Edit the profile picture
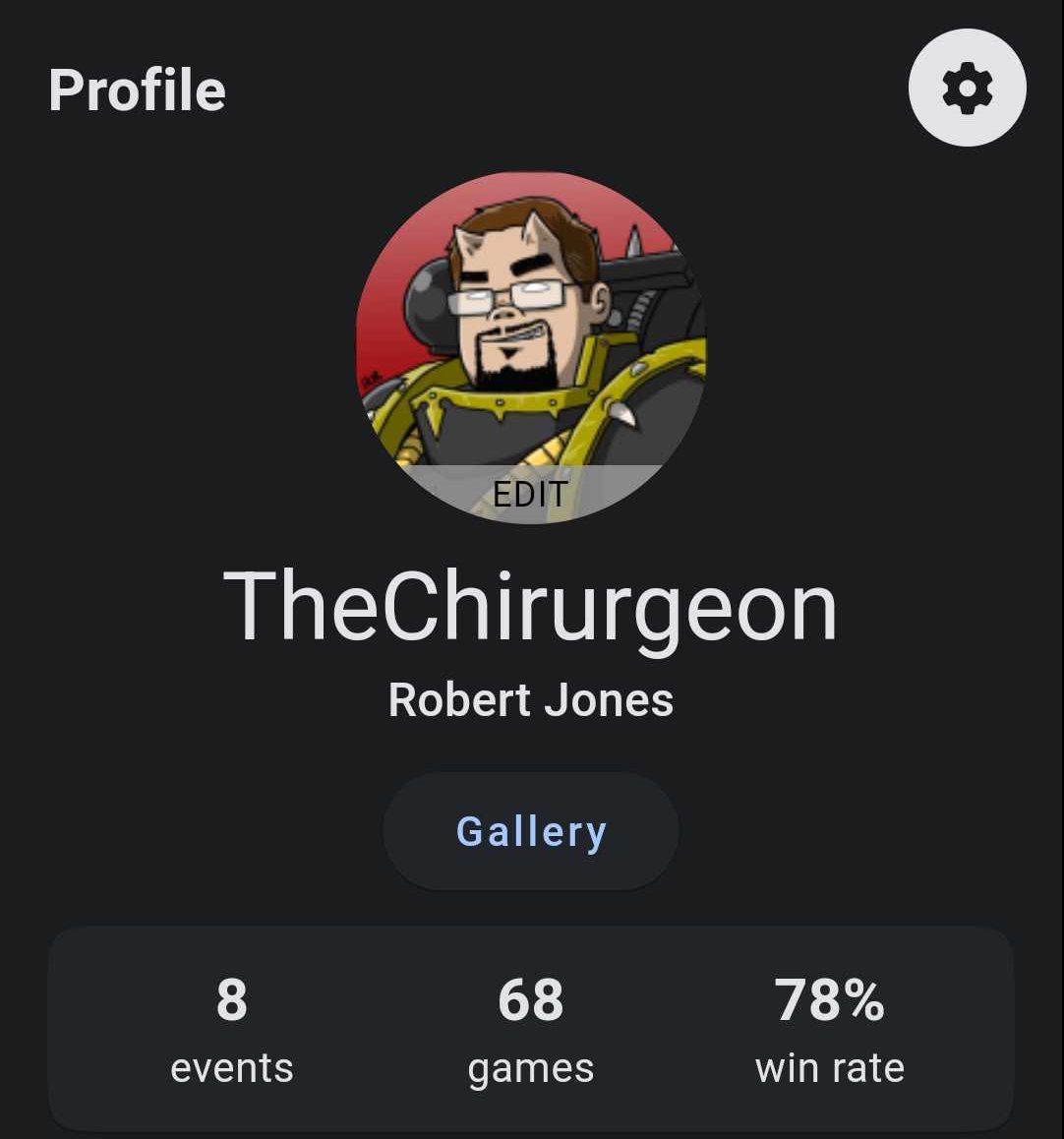This screenshot has height=1139, width=1064. pyautogui.click(x=530, y=493)
